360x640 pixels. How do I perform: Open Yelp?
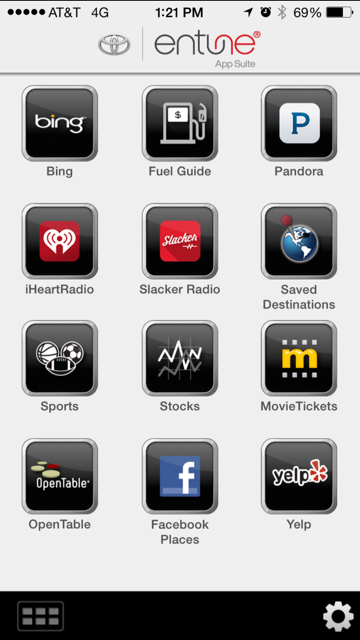299,476
